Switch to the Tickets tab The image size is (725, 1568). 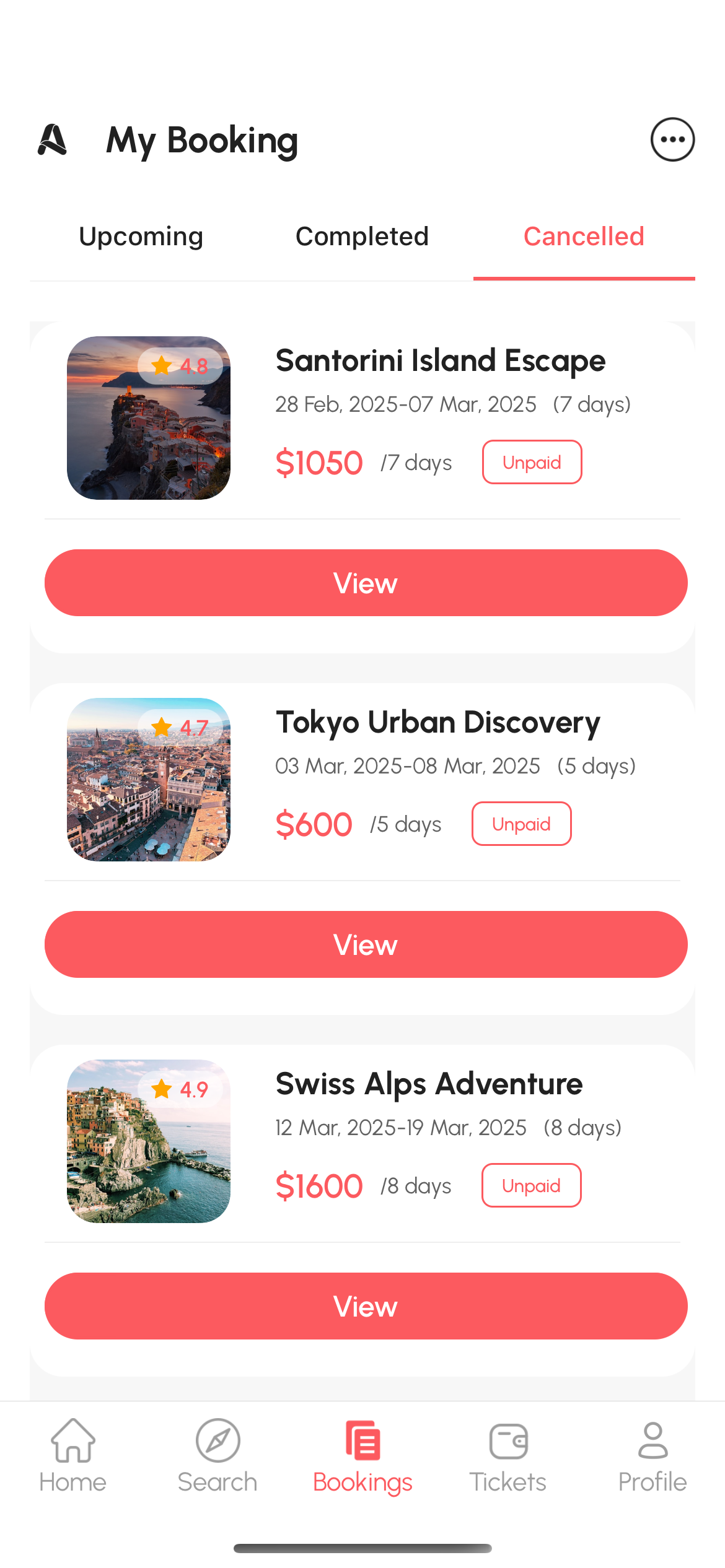tap(507, 1455)
